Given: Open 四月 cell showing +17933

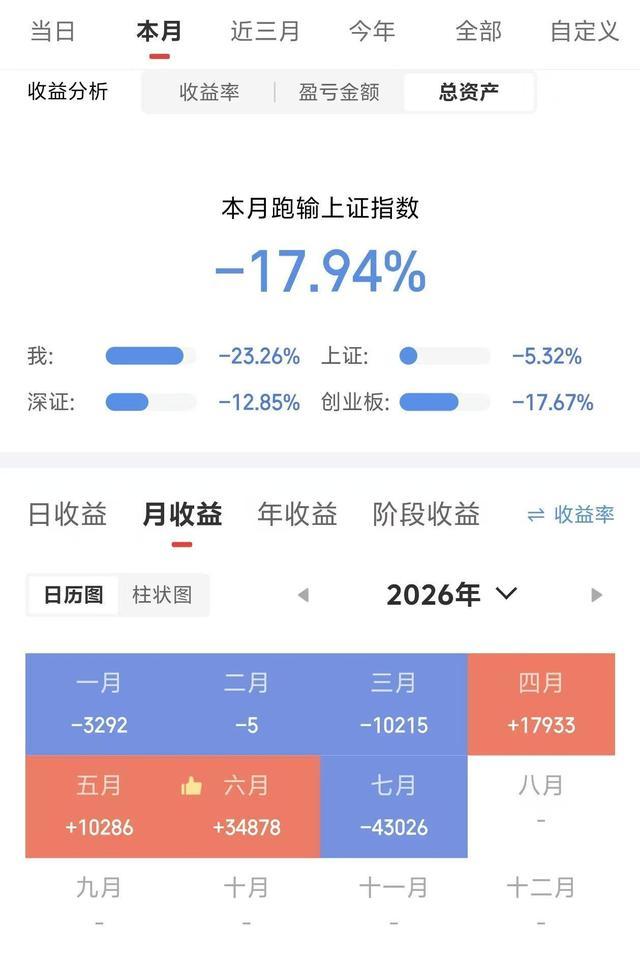Looking at the screenshot, I should click(541, 704).
